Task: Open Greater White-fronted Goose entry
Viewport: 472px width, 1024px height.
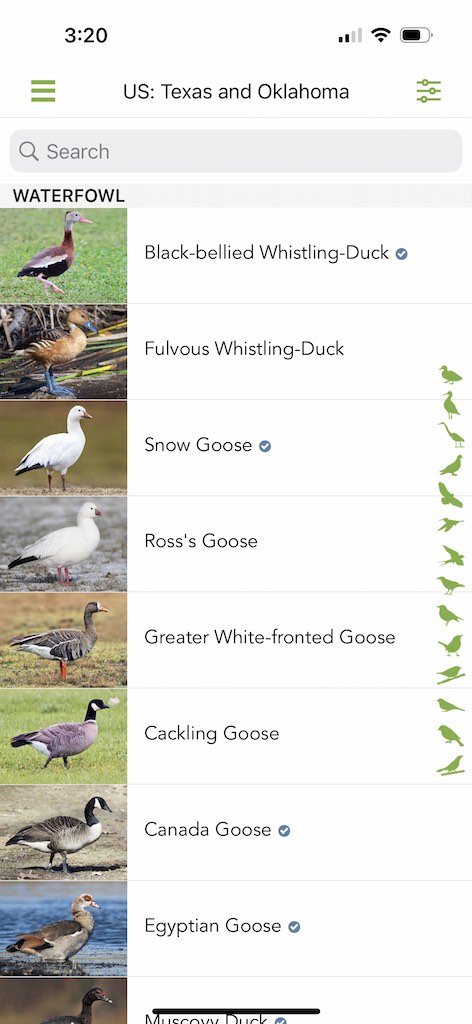Action: [236, 639]
